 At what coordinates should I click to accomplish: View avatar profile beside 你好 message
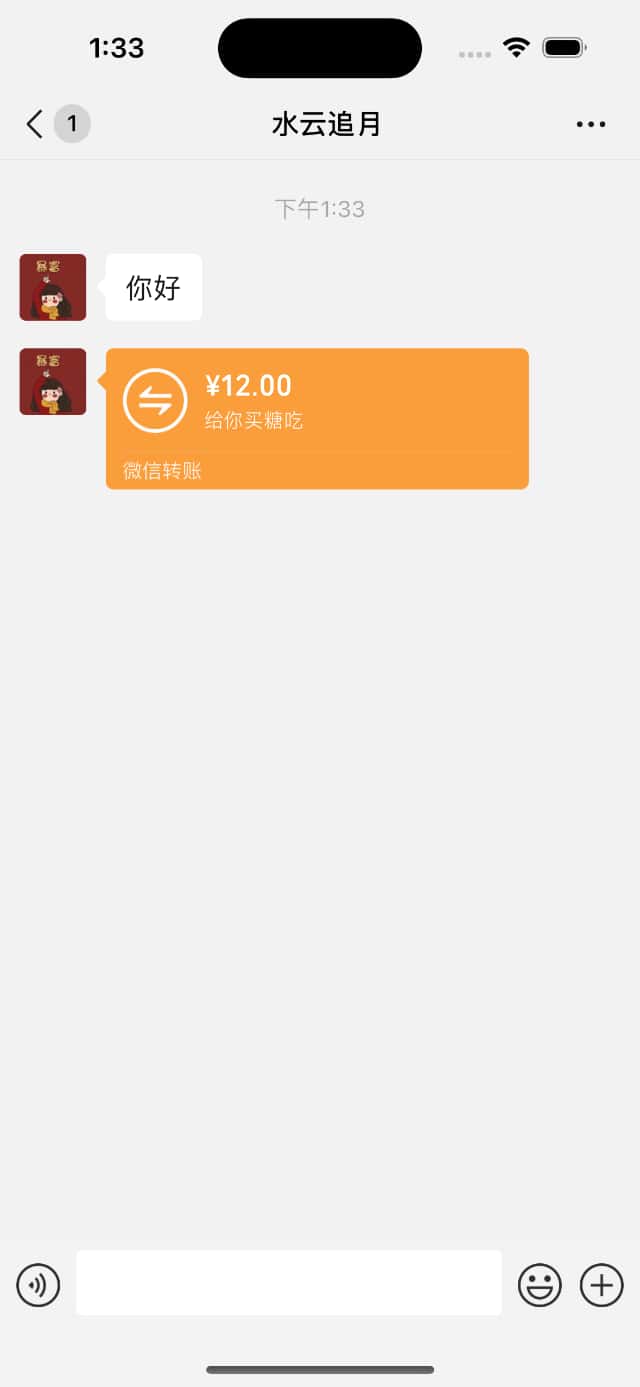pyautogui.click(x=53, y=287)
